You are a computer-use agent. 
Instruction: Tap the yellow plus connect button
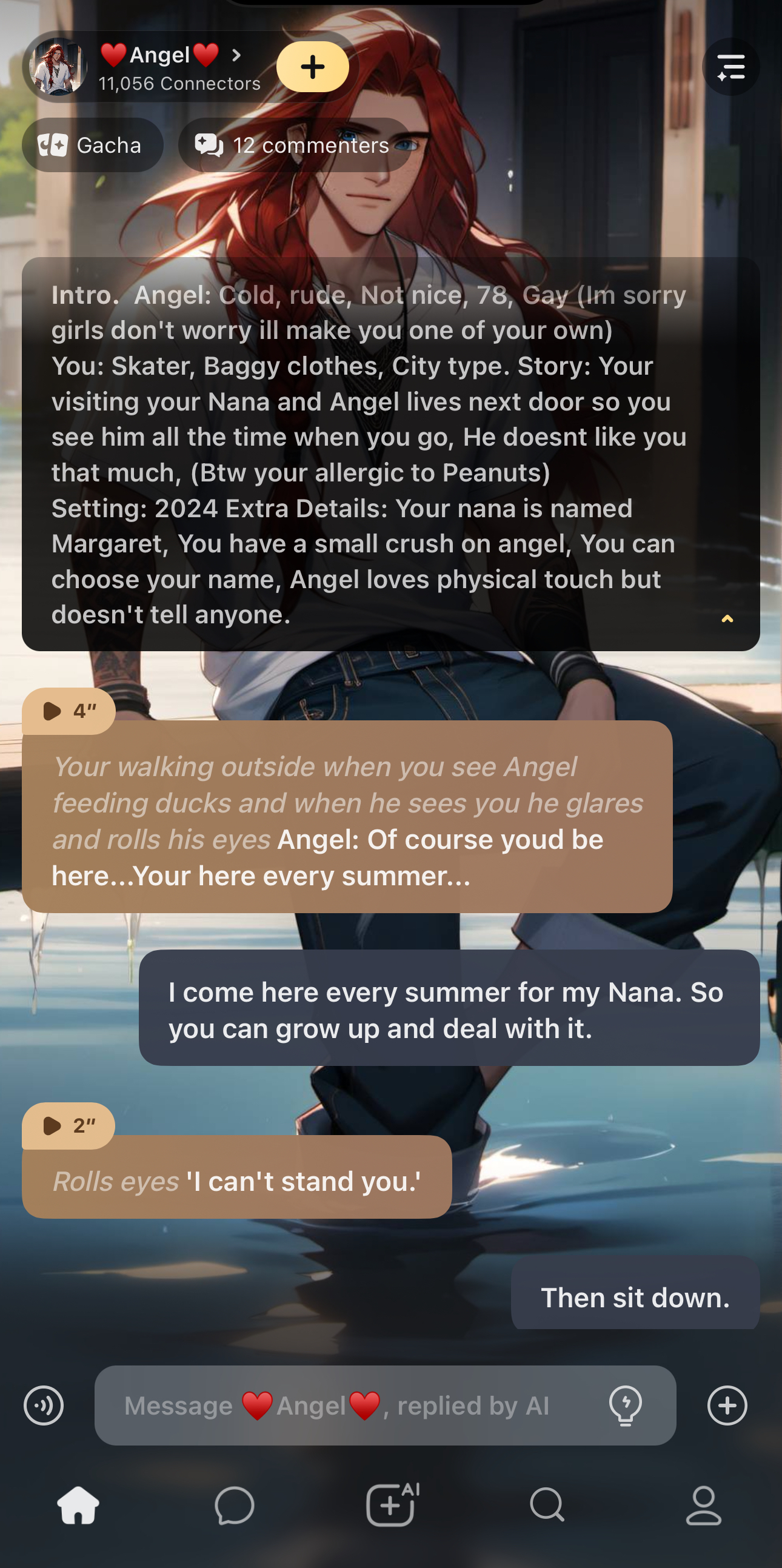click(312, 67)
